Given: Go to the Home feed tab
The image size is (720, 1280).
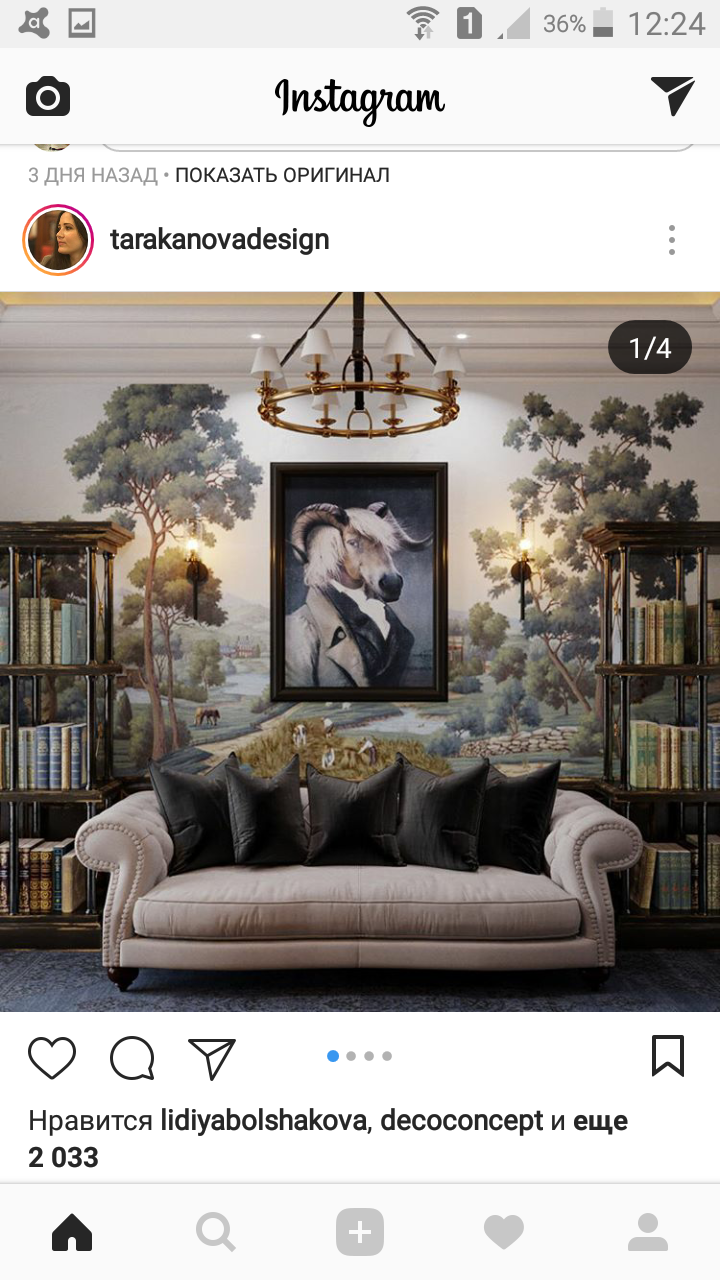Looking at the screenshot, I should point(72,1233).
